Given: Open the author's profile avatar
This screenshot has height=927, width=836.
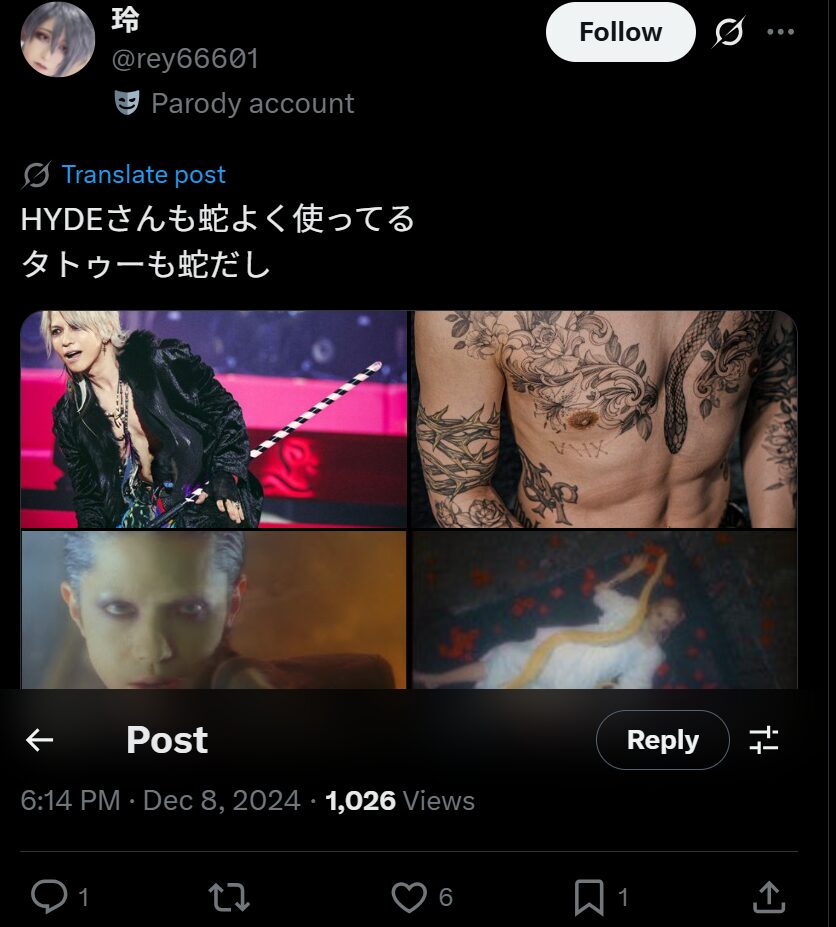Looking at the screenshot, I should point(58,40).
